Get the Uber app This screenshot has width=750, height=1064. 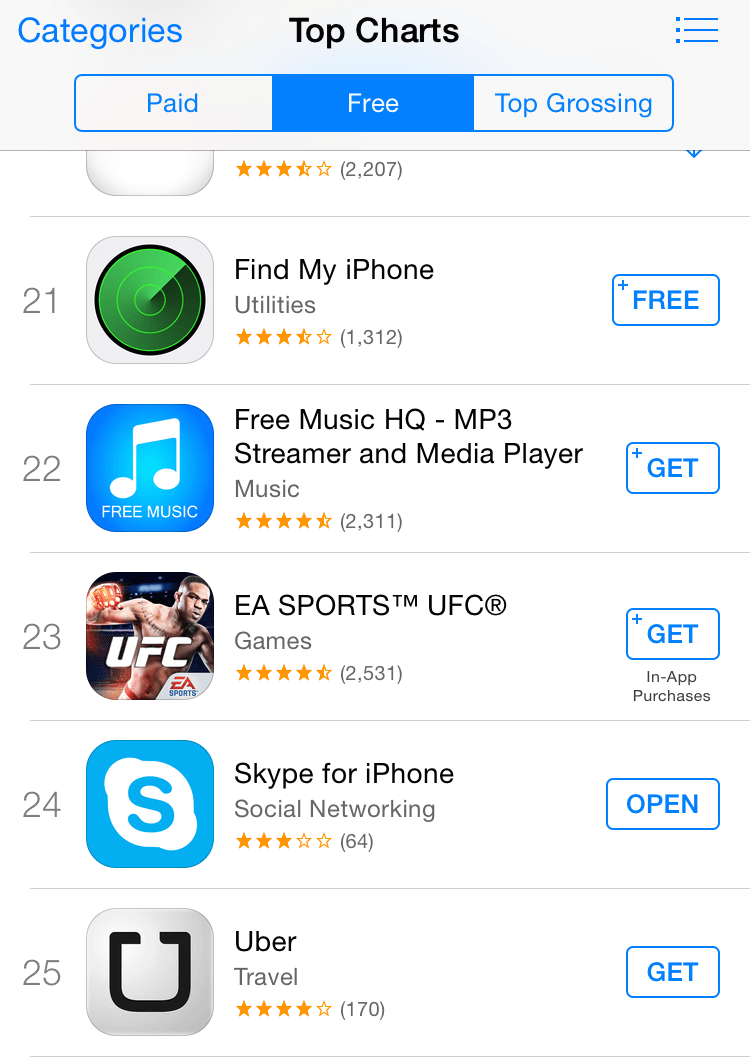(x=672, y=972)
